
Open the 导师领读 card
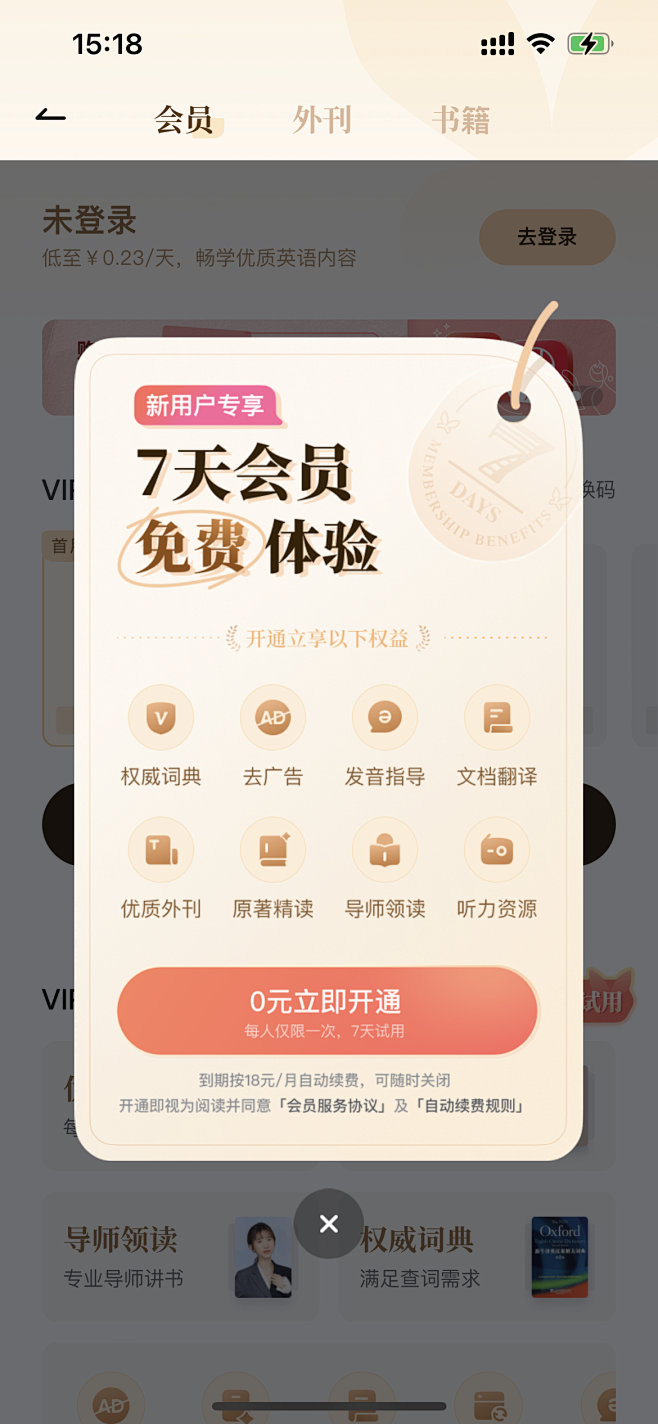click(180, 1256)
